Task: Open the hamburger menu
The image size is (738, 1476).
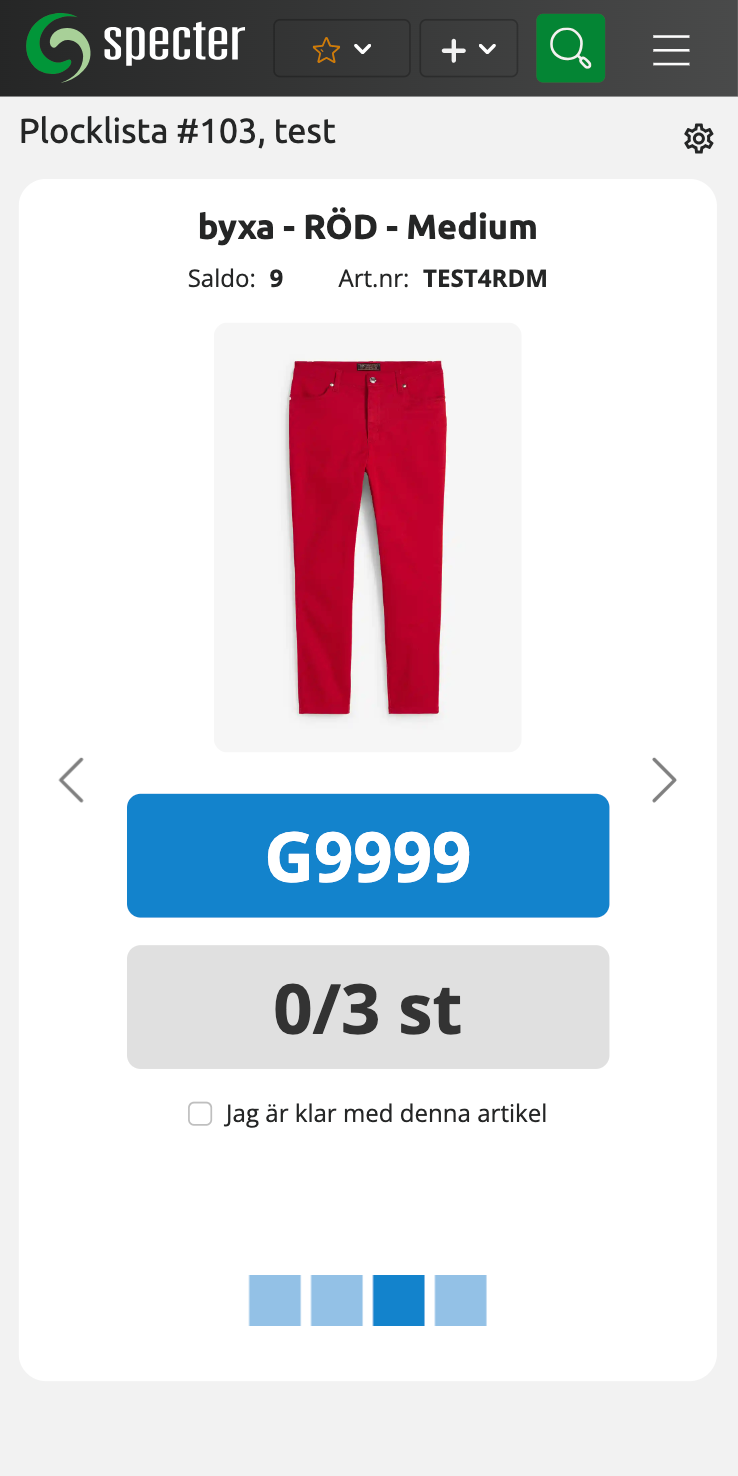Action: pyautogui.click(x=671, y=49)
